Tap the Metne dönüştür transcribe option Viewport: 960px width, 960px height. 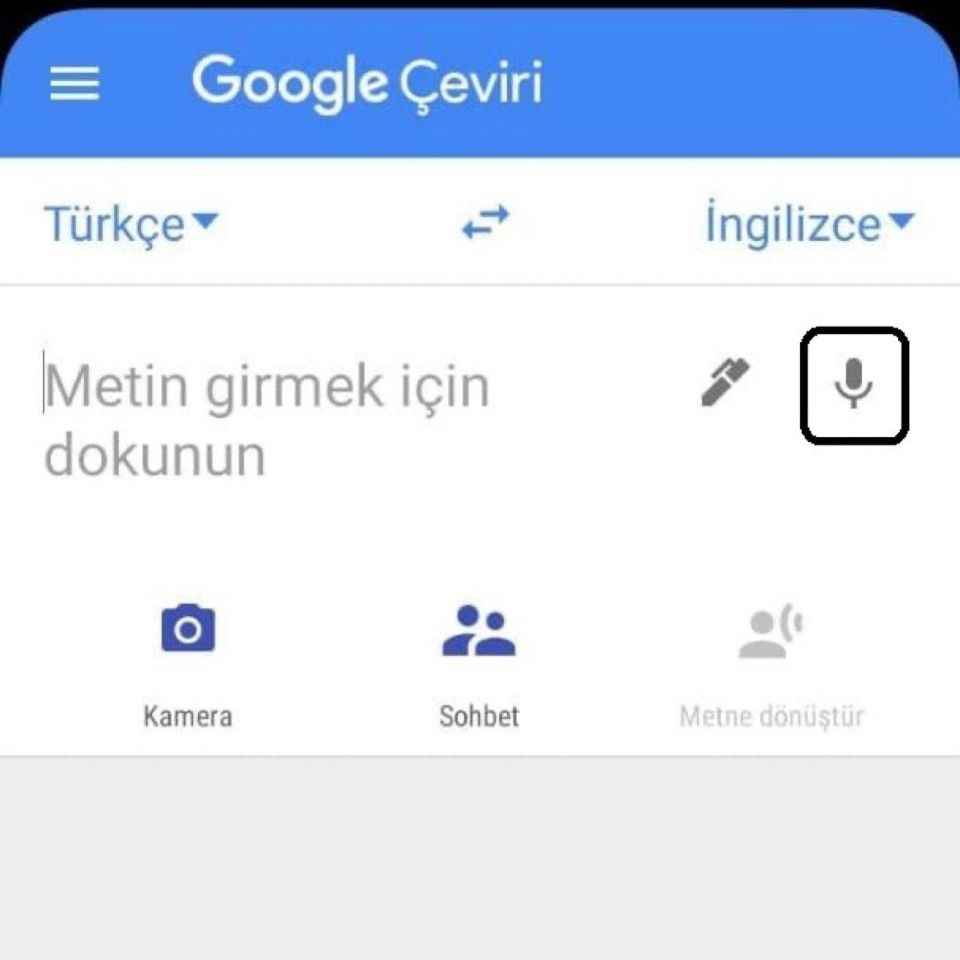[x=771, y=658]
